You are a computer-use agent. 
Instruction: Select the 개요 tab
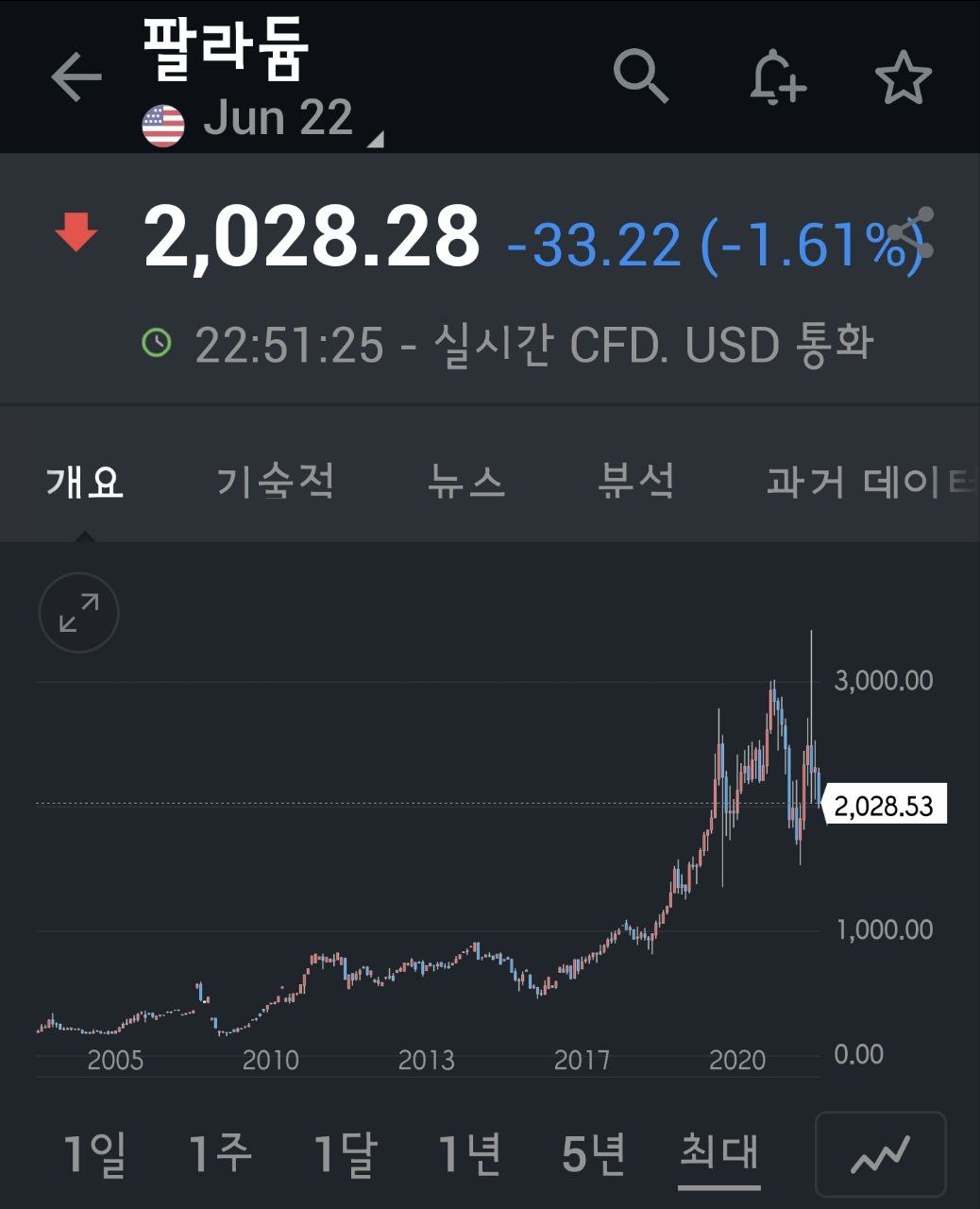[x=85, y=482]
